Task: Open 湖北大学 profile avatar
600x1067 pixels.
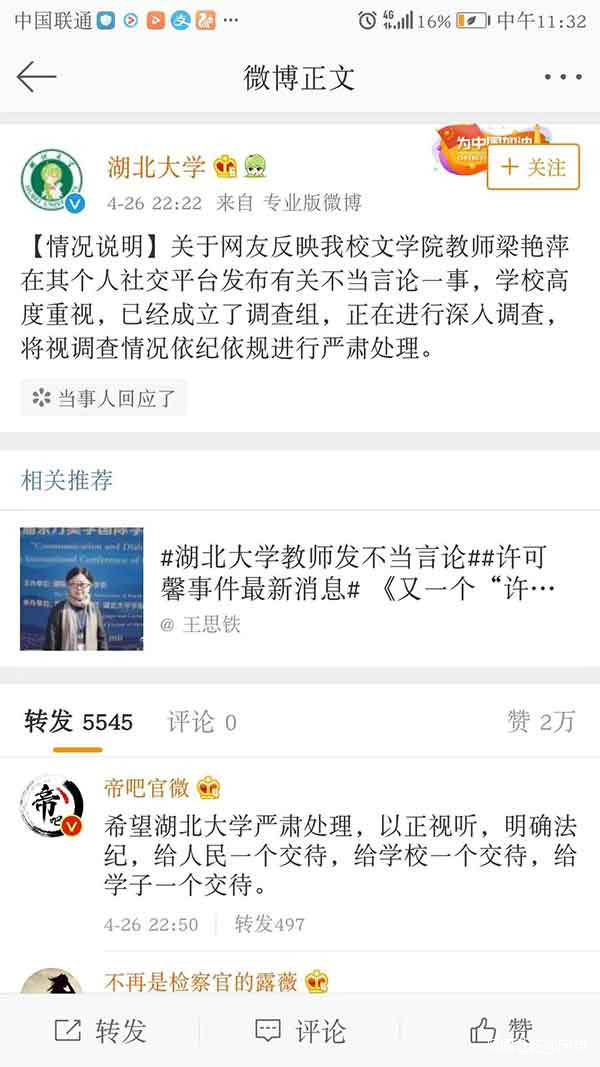Action: coord(52,181)
